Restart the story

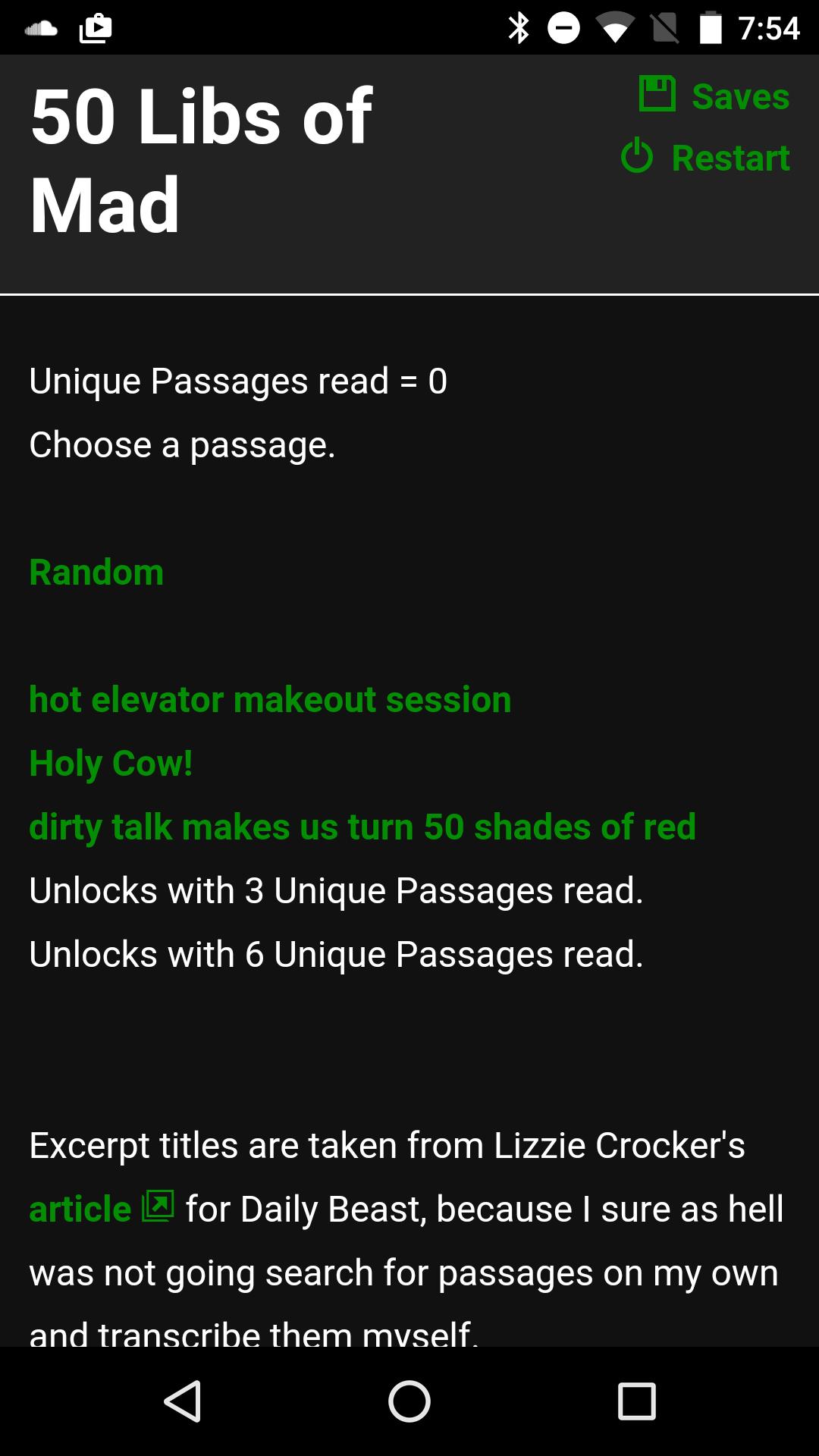705,158
